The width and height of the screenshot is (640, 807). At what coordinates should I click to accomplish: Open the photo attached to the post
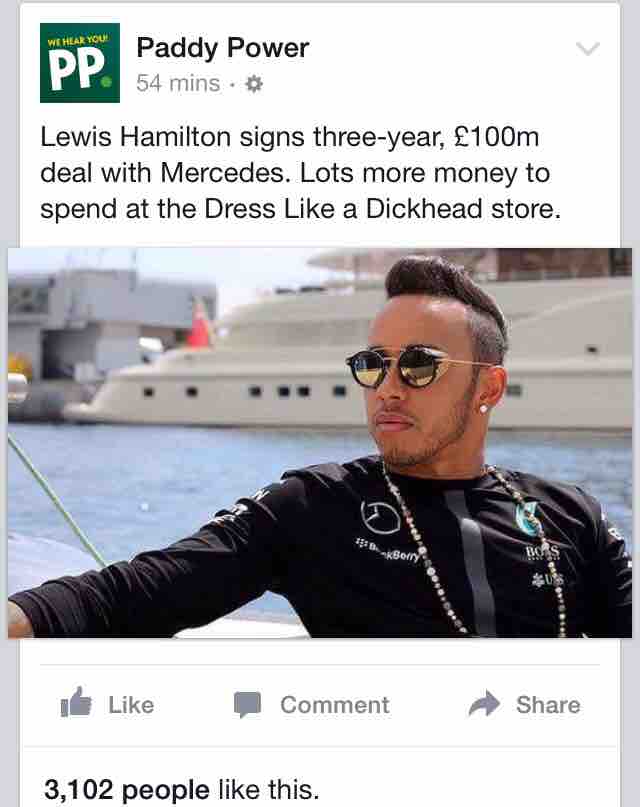[x=320, y=442]
